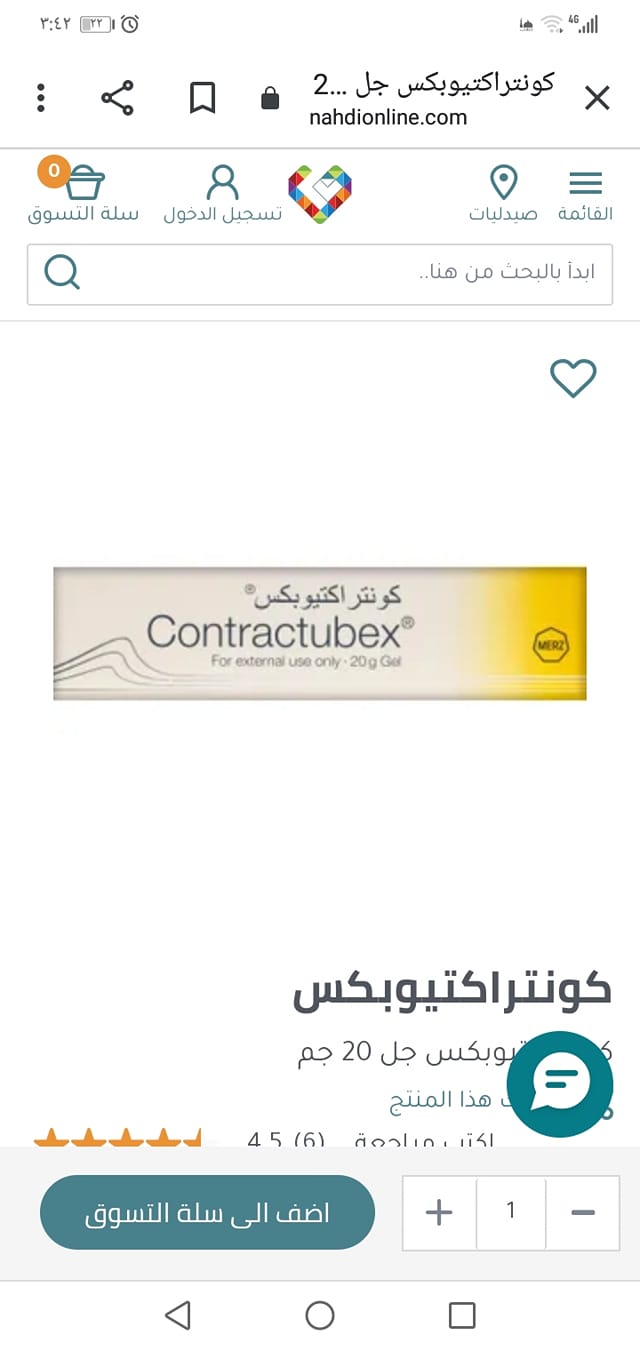Go to Nahdi home via the heart logo
Image resolution: width=640 pixels, height=1351 pixels.
320,194
